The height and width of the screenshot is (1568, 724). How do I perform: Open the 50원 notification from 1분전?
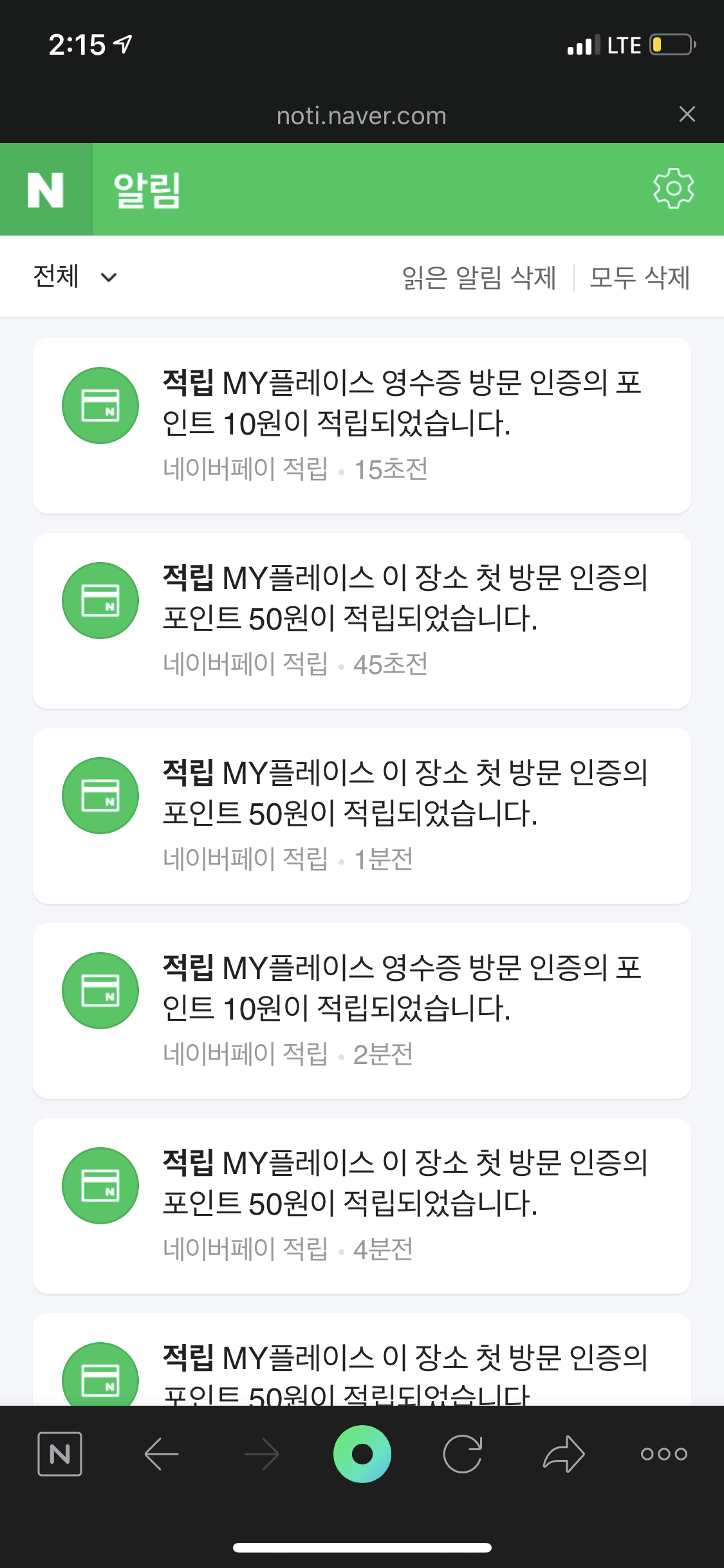click(362, 816)
